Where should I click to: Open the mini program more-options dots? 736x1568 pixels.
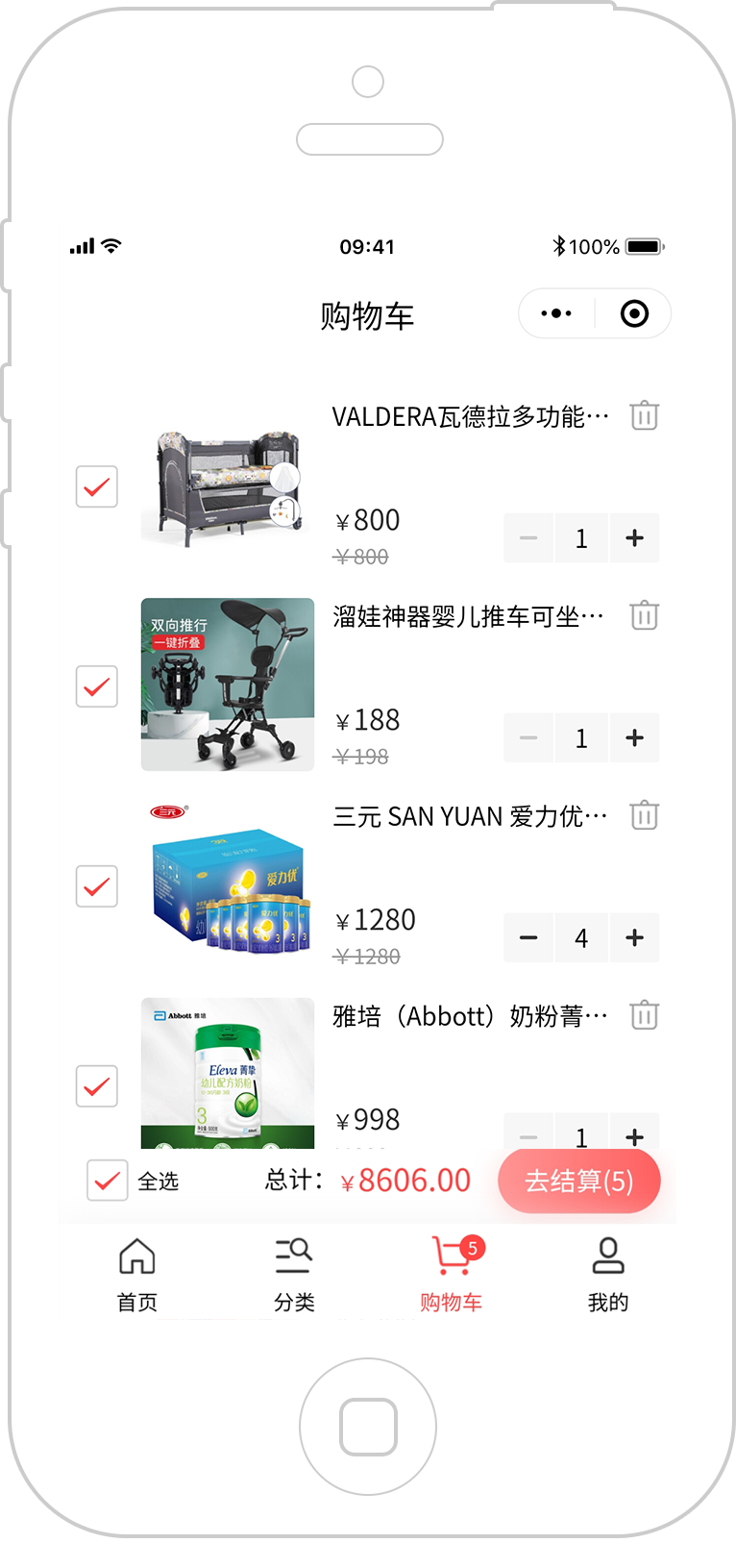point(556,313)
